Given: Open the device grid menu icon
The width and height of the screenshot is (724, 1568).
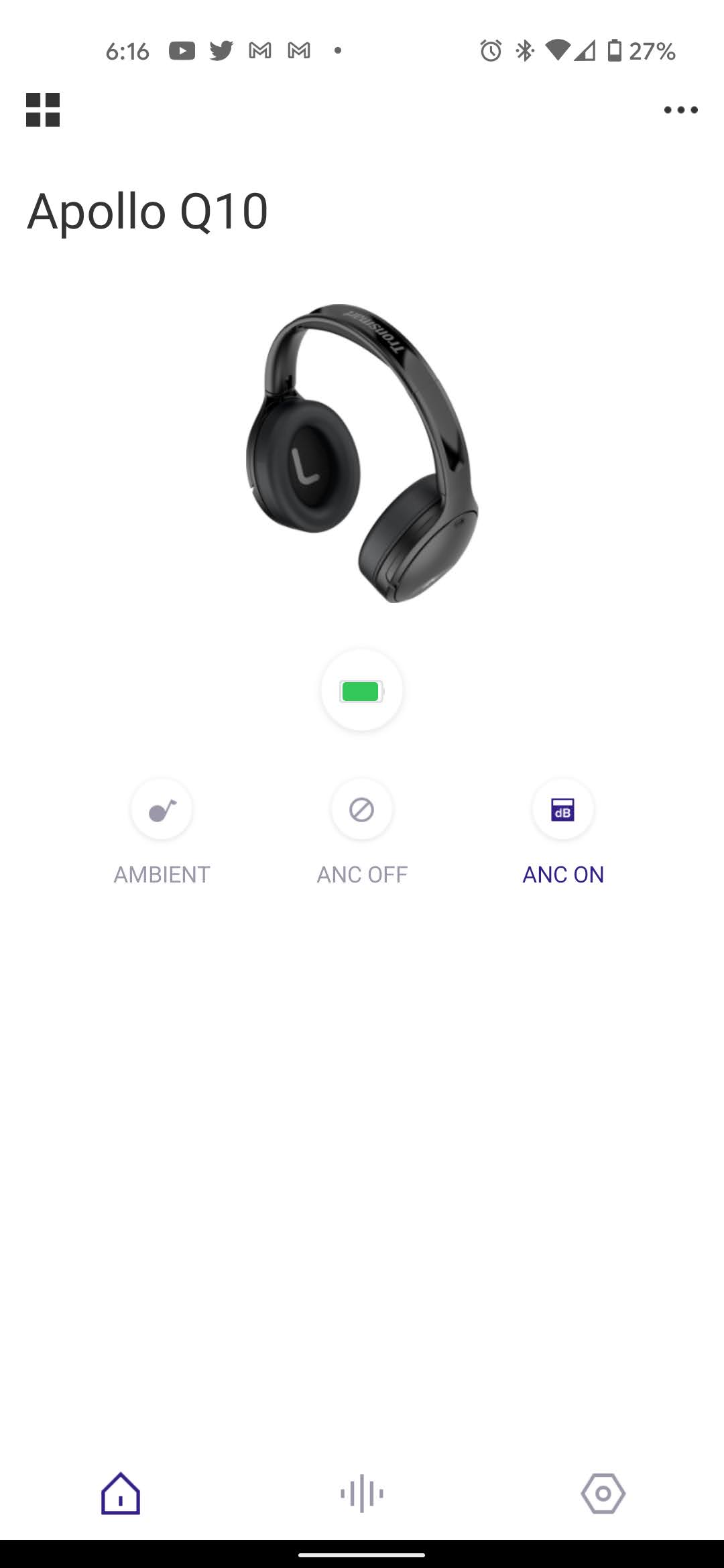Looking at the screenshot, I should [43, 110].
